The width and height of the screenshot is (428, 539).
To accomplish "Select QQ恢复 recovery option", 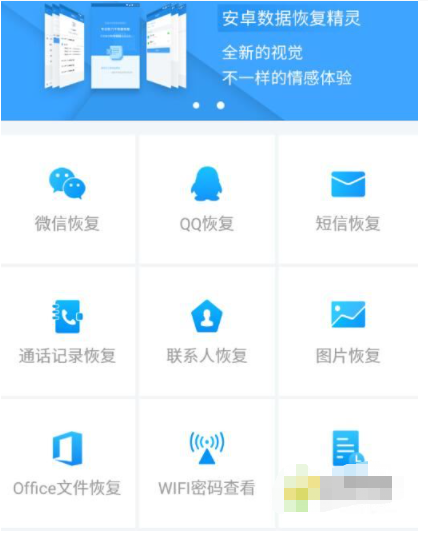I will tap(207, 199).
